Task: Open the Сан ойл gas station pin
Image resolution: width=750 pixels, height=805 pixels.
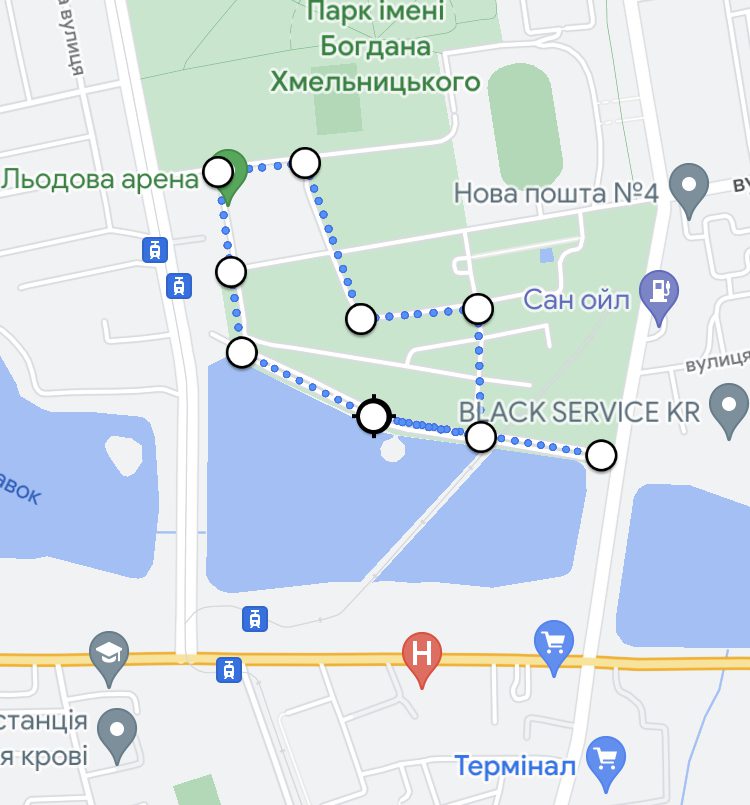Action: (658, 293)
